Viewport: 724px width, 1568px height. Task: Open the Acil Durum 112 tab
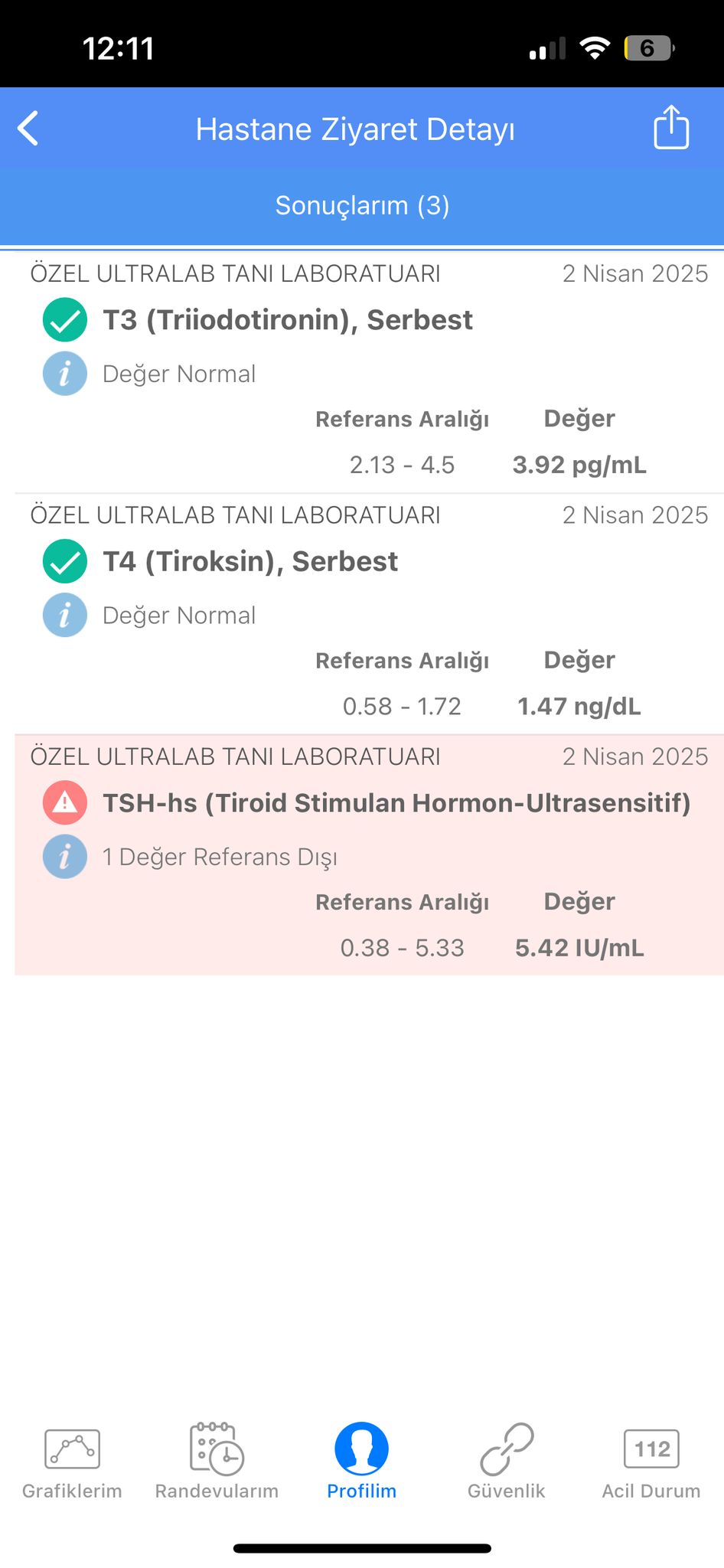pyautogui.click(x=651, y=1462)
